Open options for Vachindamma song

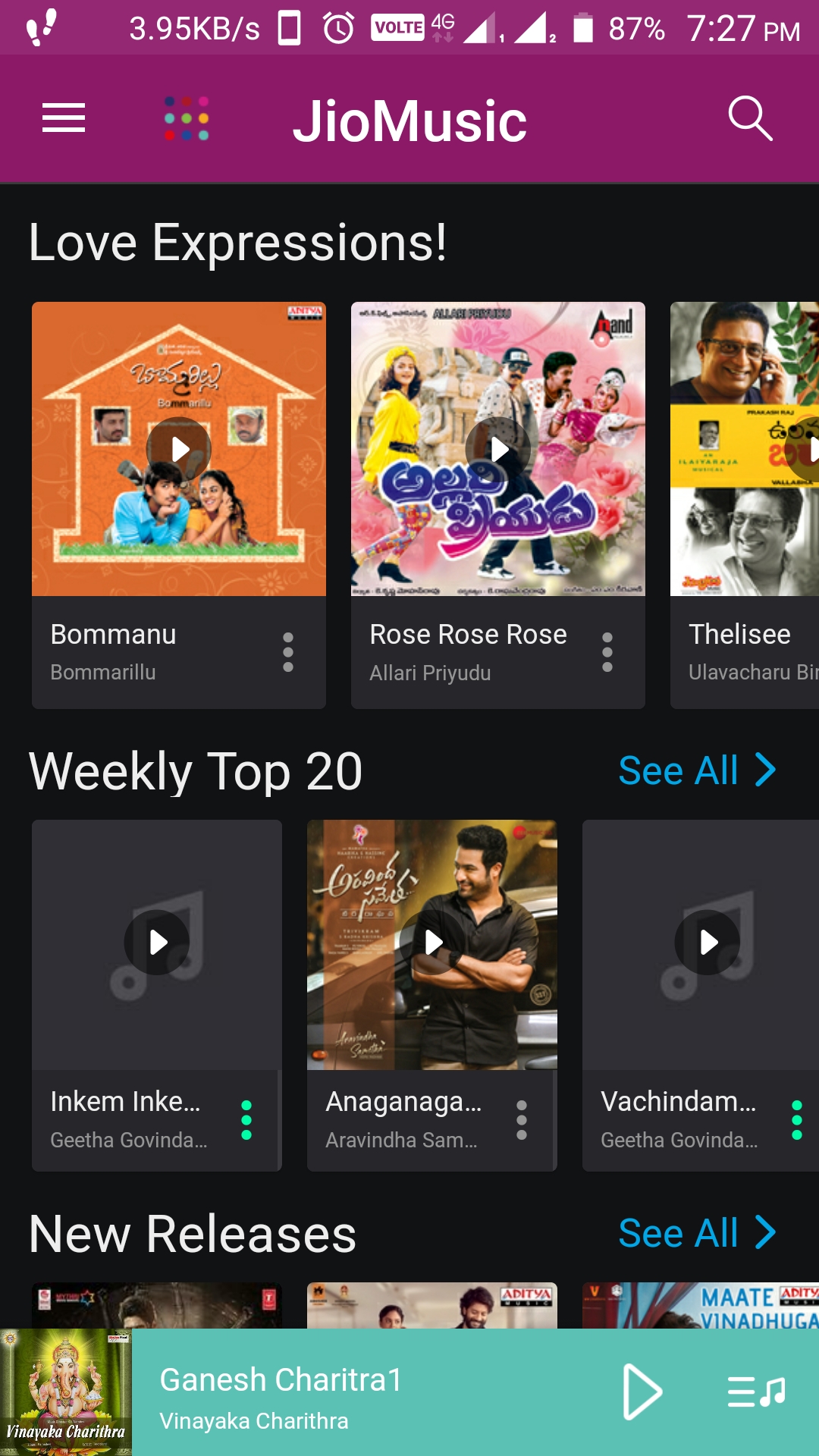pyautogui.click(x=797, y=1120)
